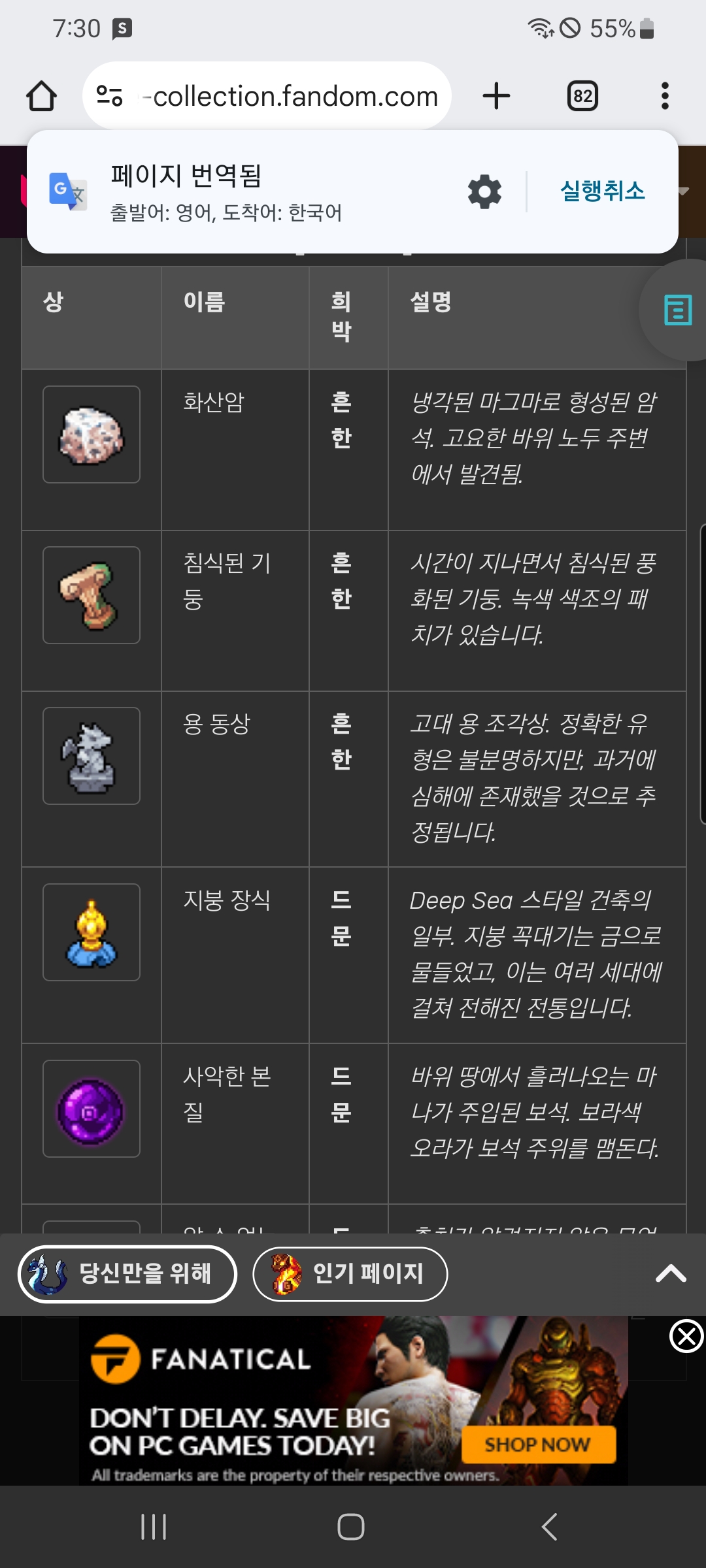Screen dimensions: 706x1568
Task: View the 침식된 기둥 item image
Action: (x=92, y=595)
